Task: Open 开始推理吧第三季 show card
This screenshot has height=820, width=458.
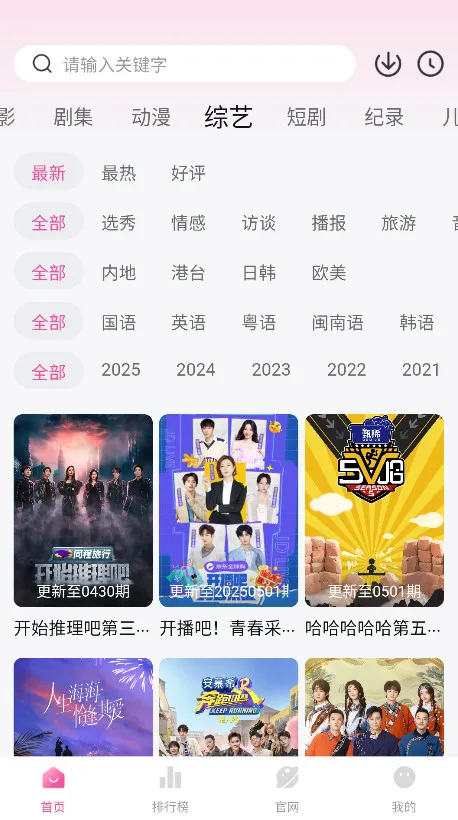Action: [83, 526]
